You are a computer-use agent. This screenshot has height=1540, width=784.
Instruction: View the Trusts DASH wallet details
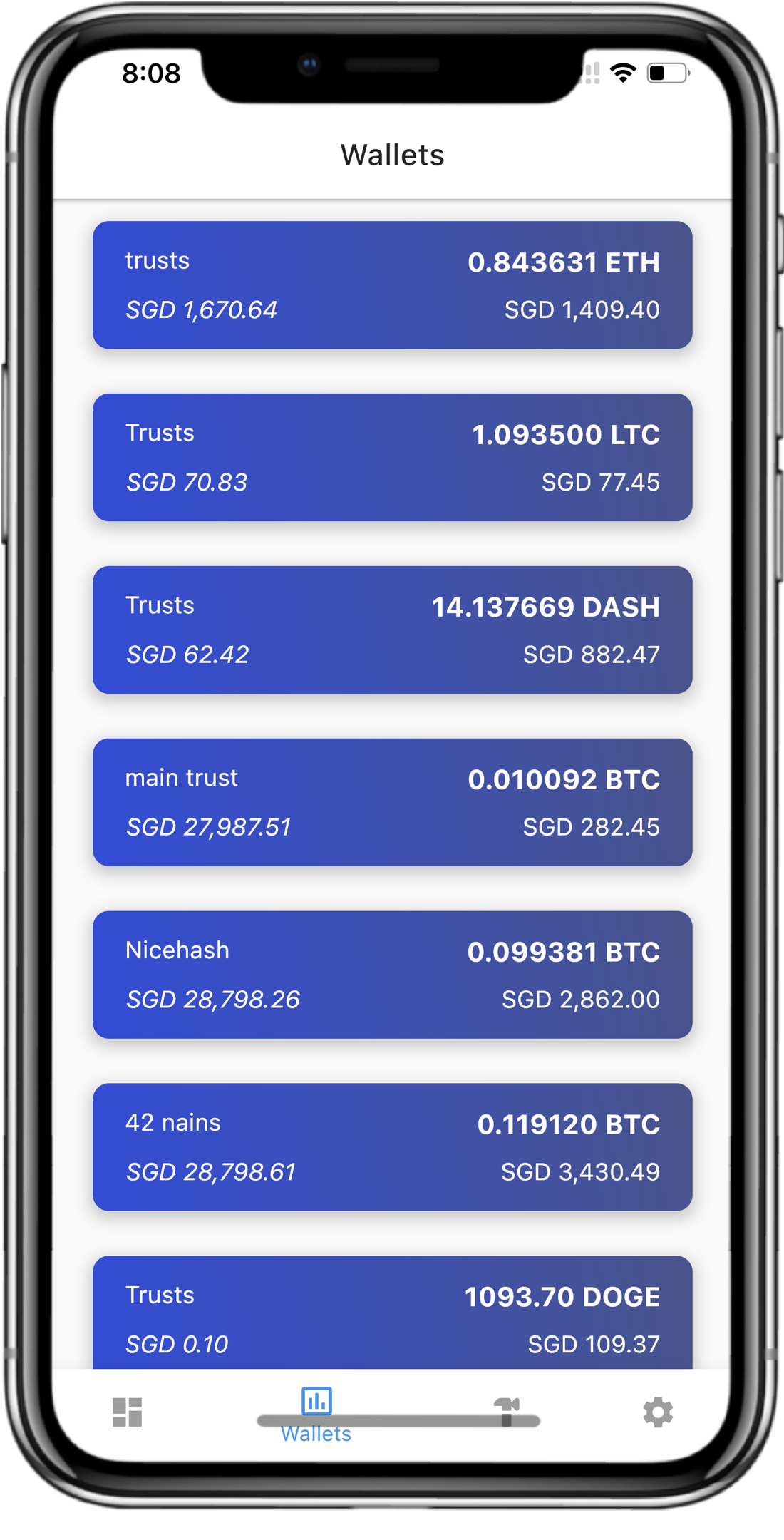[392, 629]
